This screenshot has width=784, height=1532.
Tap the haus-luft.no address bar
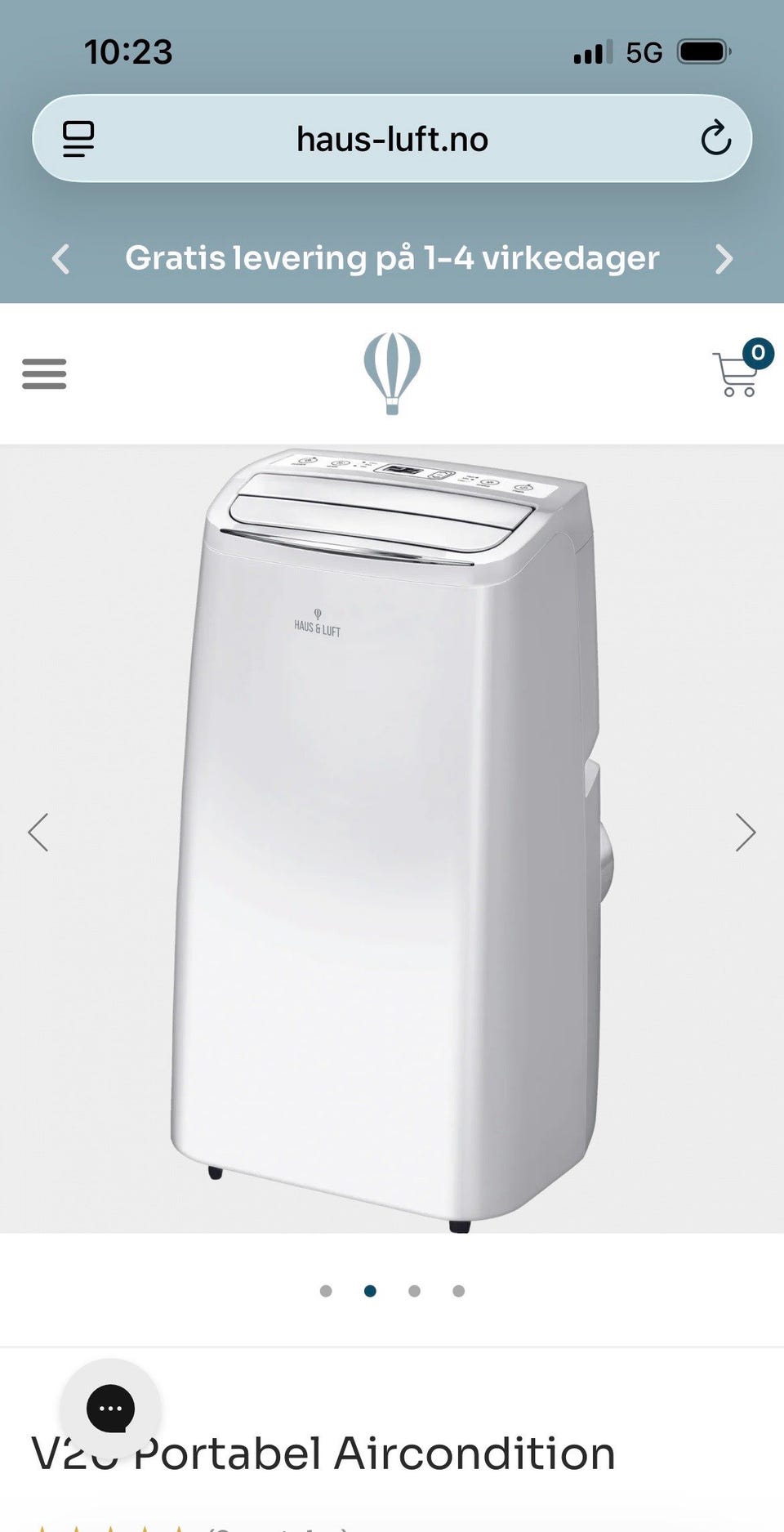point(392,139)
